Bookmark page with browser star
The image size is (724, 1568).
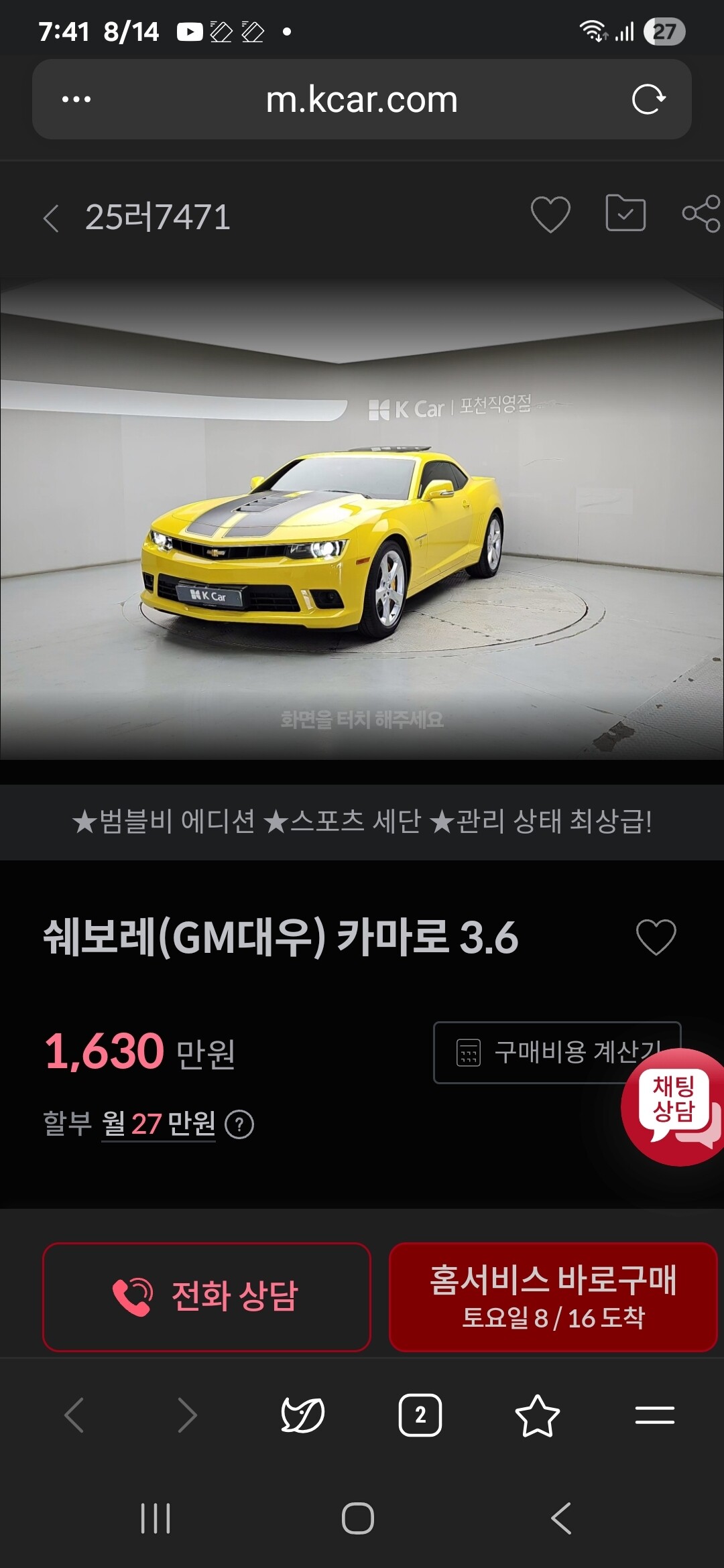tap(537, 1415)
